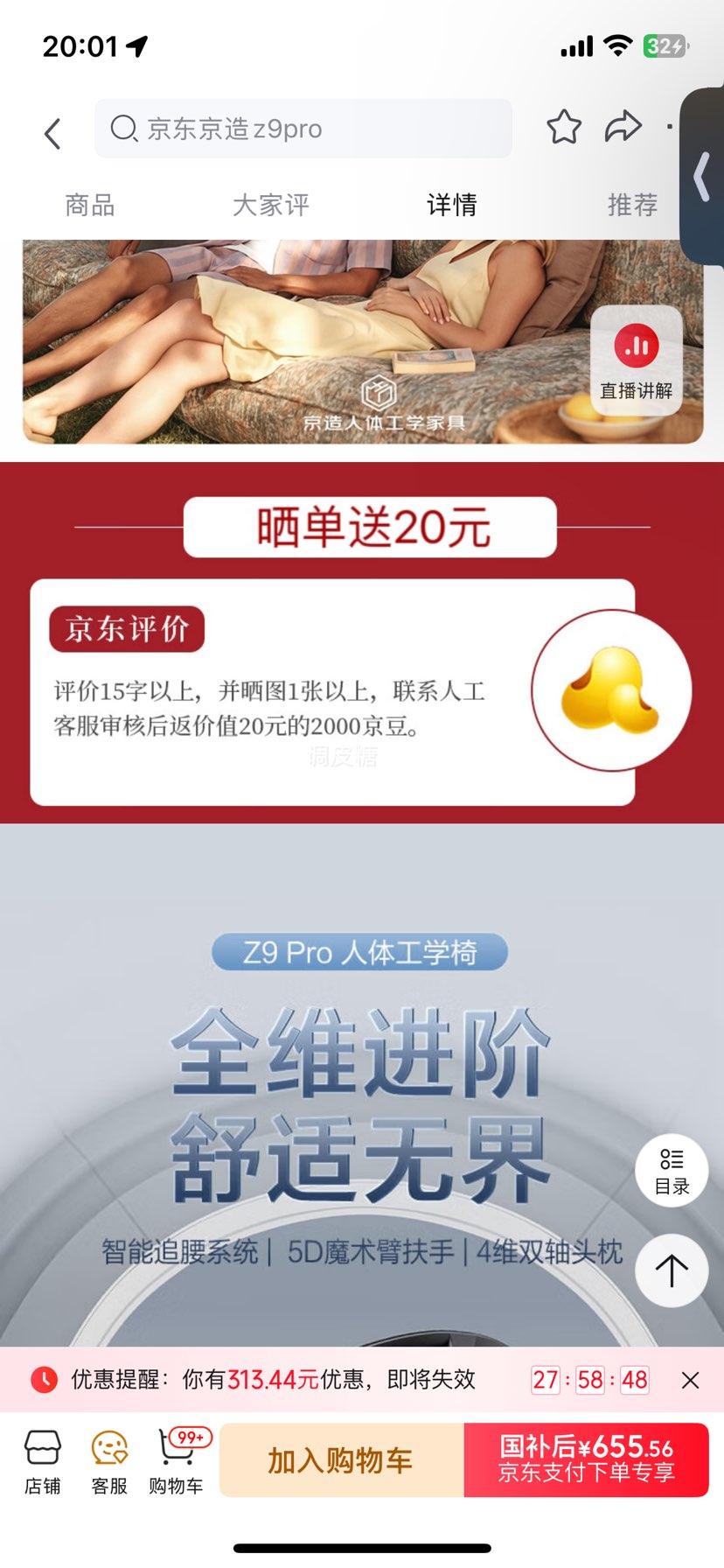Go back to the previous page
Viewport: 724px width, 1568px height.
[52, 134]
